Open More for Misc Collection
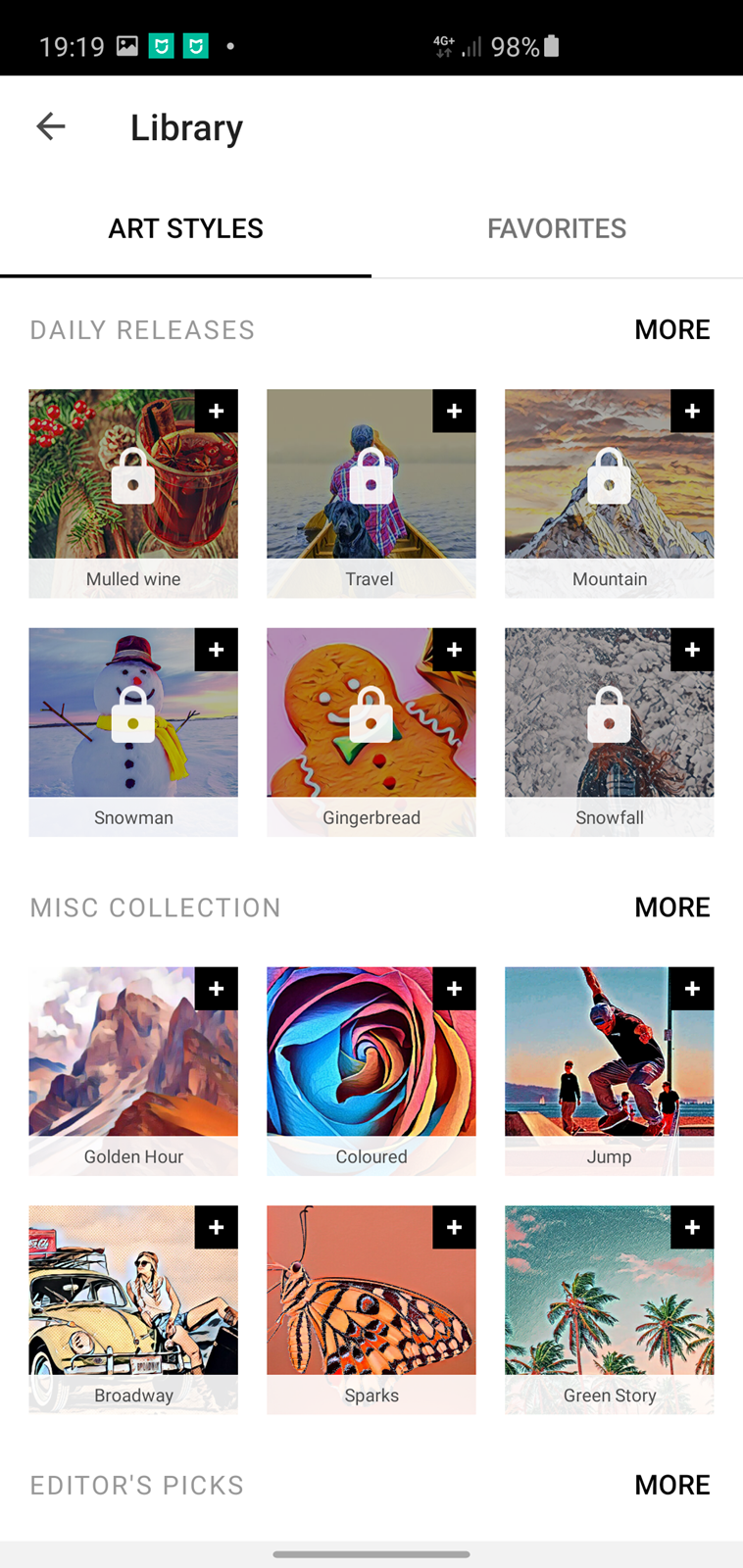The image size is (743, 1568). (x=672, y=906)
